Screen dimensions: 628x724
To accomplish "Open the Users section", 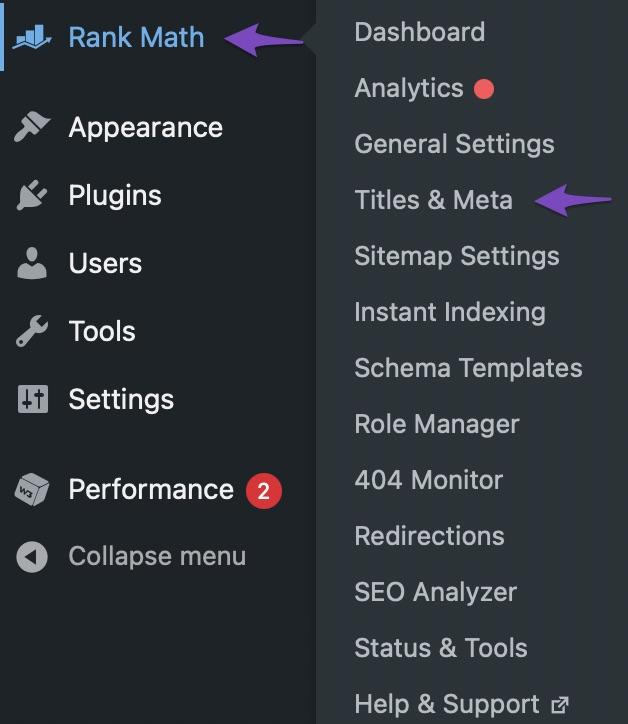I will tap(105, 264).
